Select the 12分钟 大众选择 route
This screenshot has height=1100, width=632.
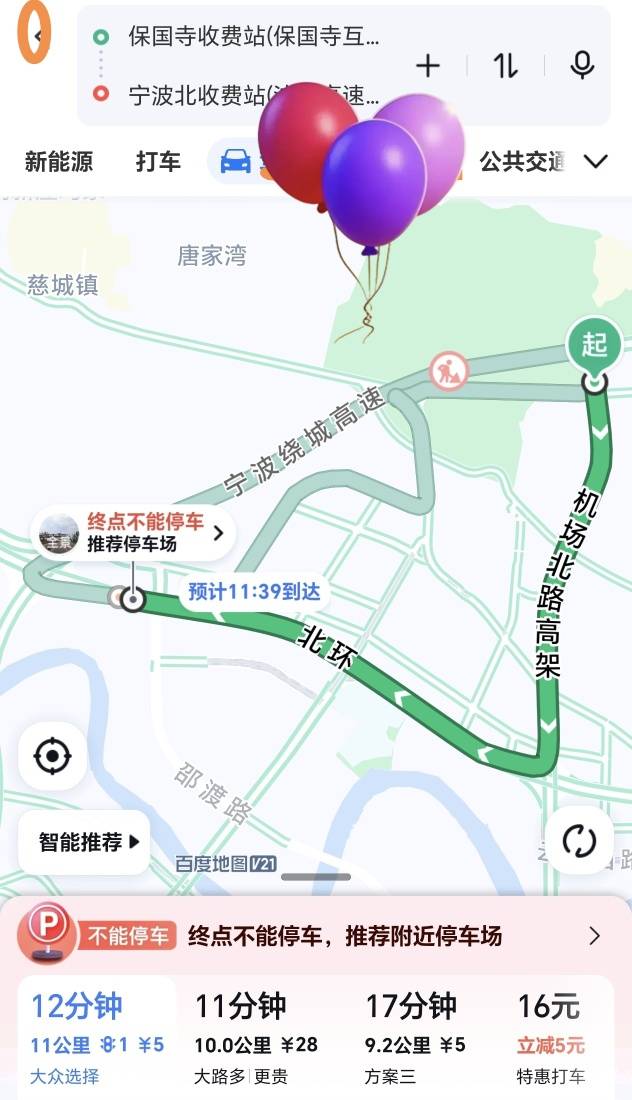click(97, 1037)
